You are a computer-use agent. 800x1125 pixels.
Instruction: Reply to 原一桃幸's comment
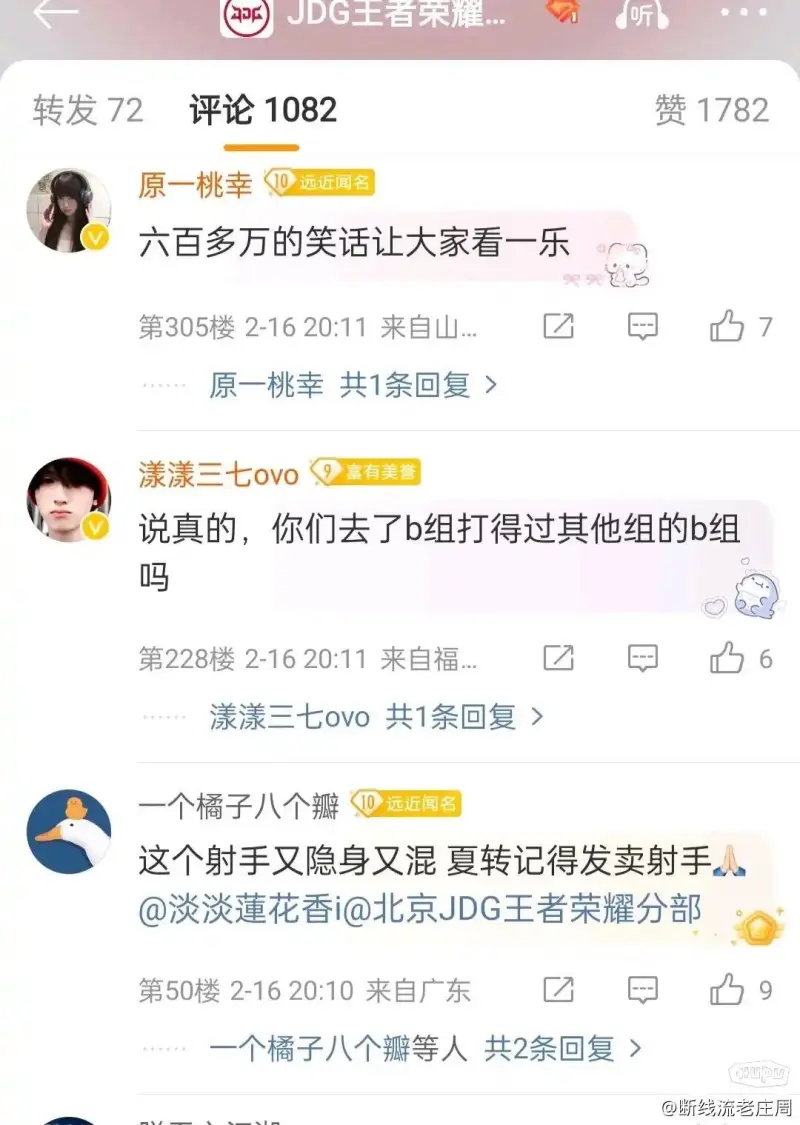pos(642,326)
